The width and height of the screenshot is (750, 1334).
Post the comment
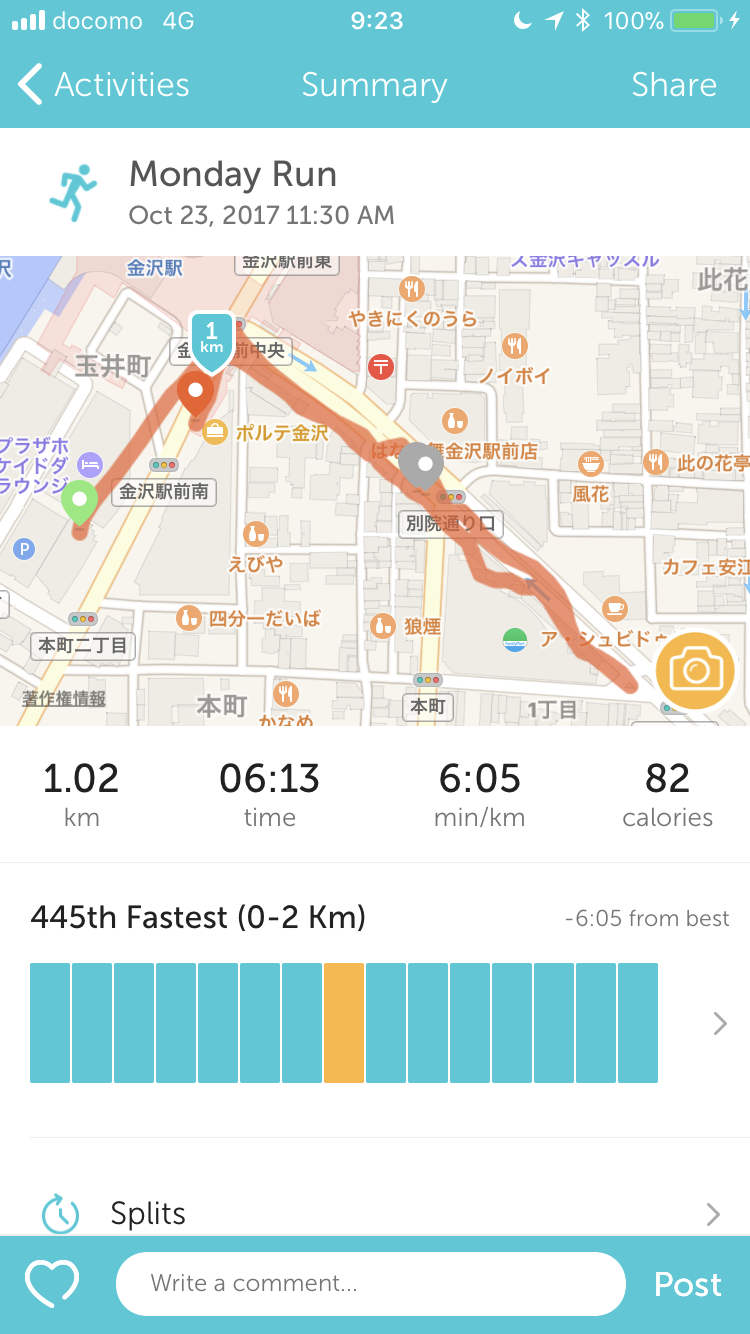pyautogui.click(x=687, y=1284)
